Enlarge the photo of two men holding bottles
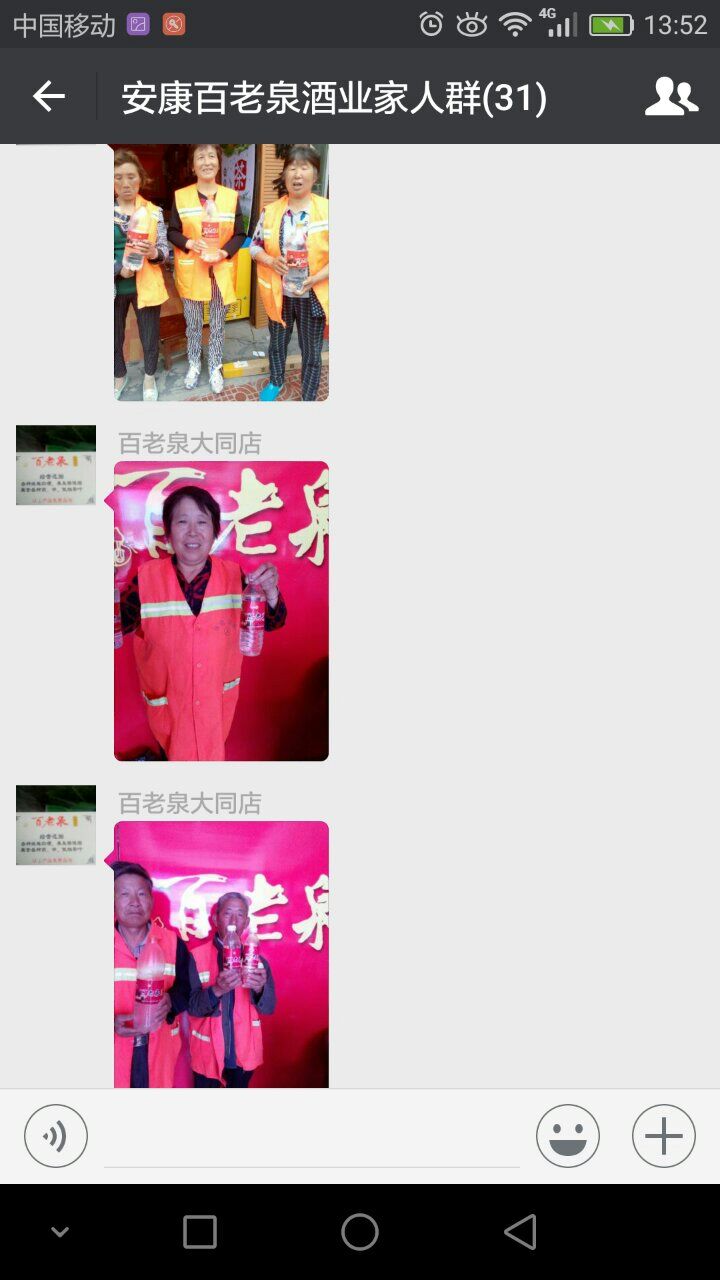Viewport: 720px width, 1280px height. (x=221, y=955)
